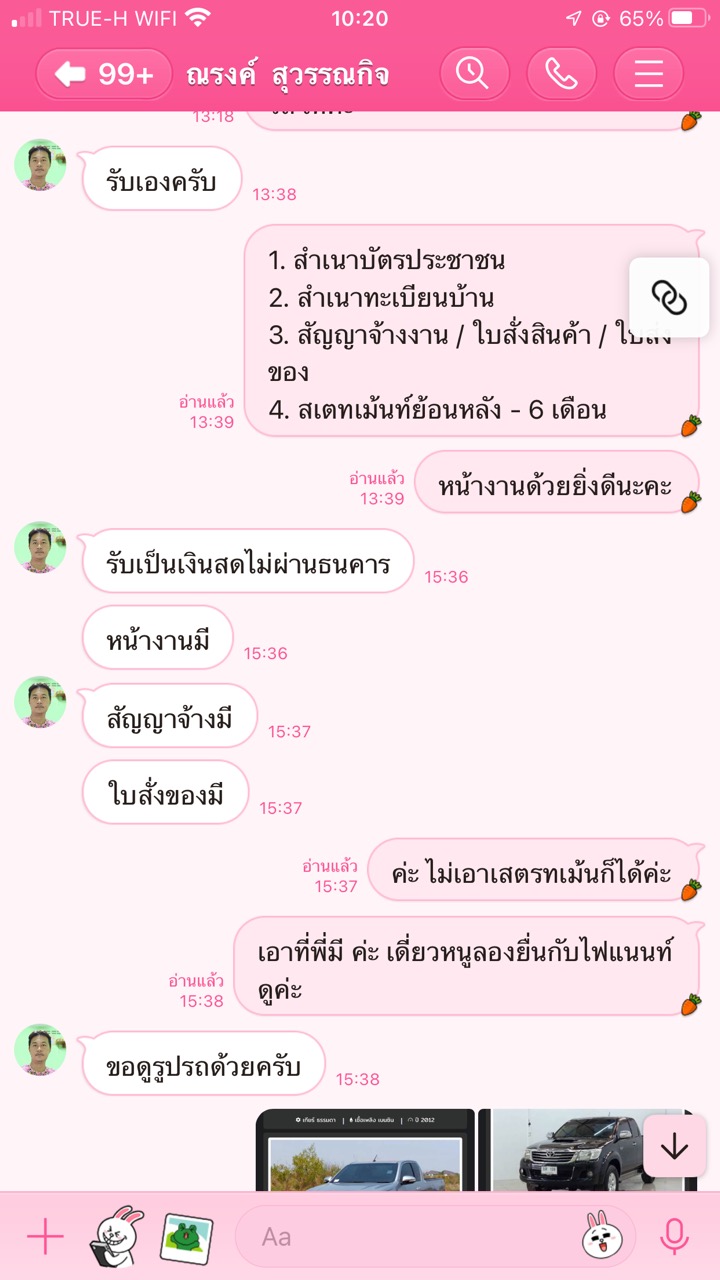Open the chat menu options
This screenshot has width=720, height=1280.
pos(648,74)
